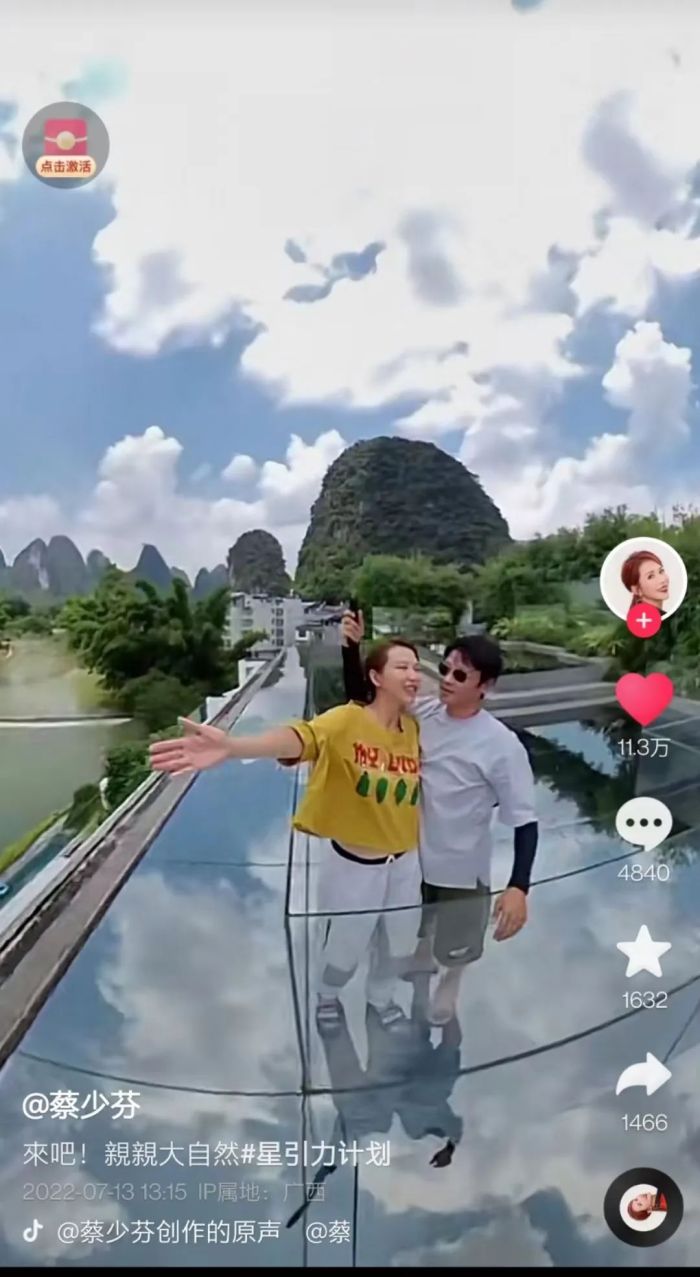Image resolution: width=700 pixels, height=1277 pixels.
Task: Follow creator with the red plus button
Action: 643,621
